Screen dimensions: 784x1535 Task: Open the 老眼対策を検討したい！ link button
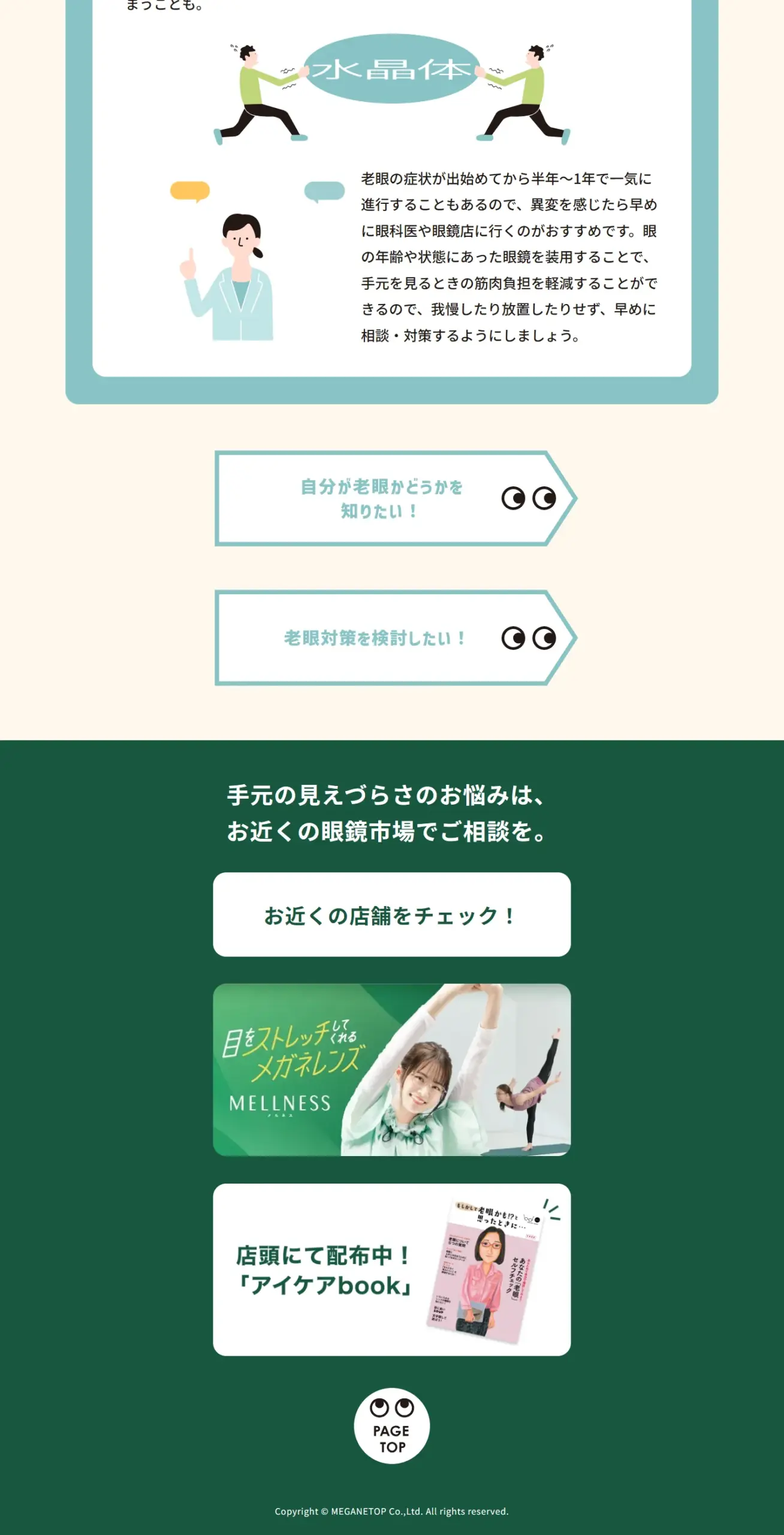(x=393, y=638)
